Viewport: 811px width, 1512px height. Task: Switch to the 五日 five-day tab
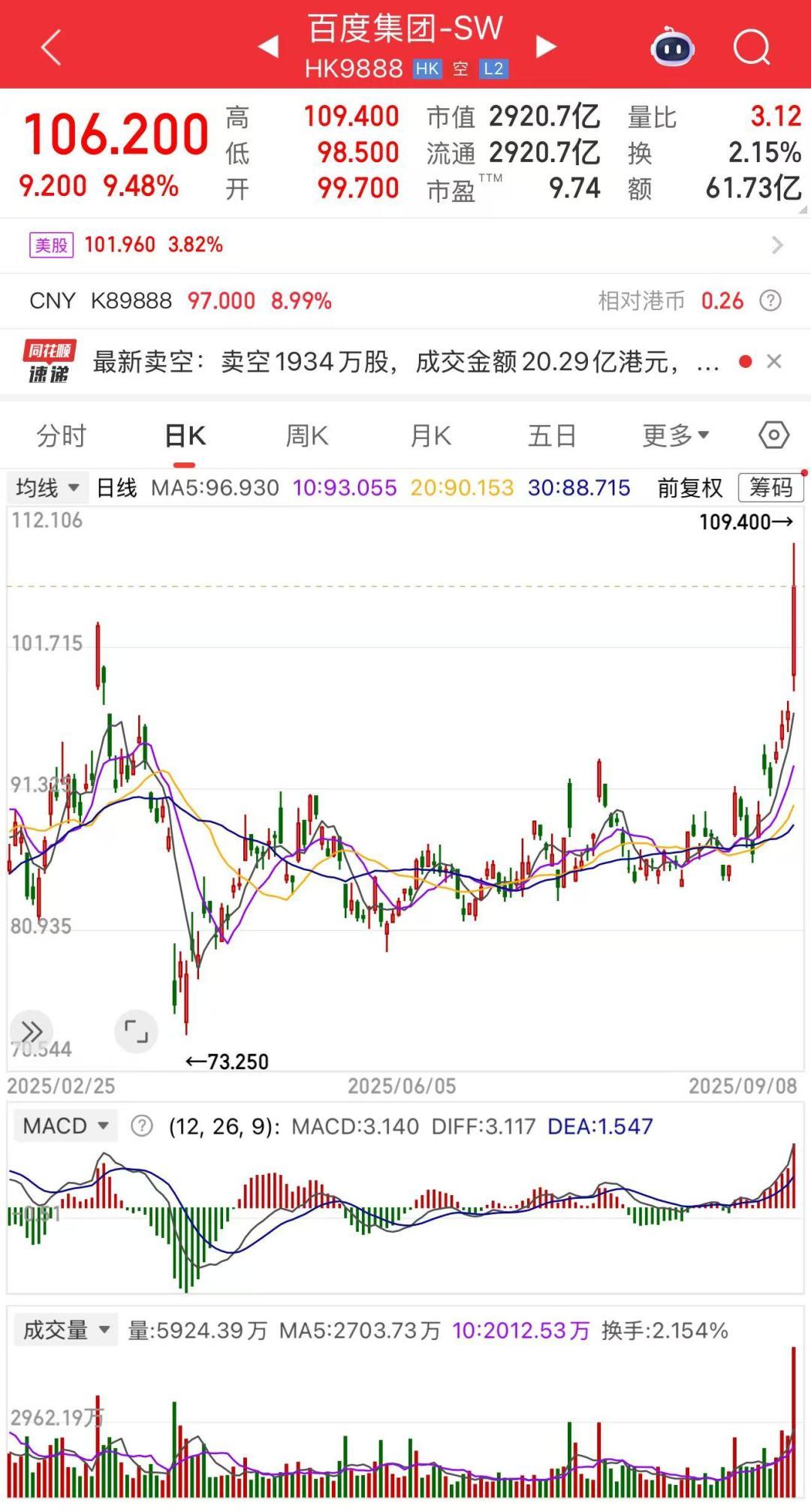551,435
